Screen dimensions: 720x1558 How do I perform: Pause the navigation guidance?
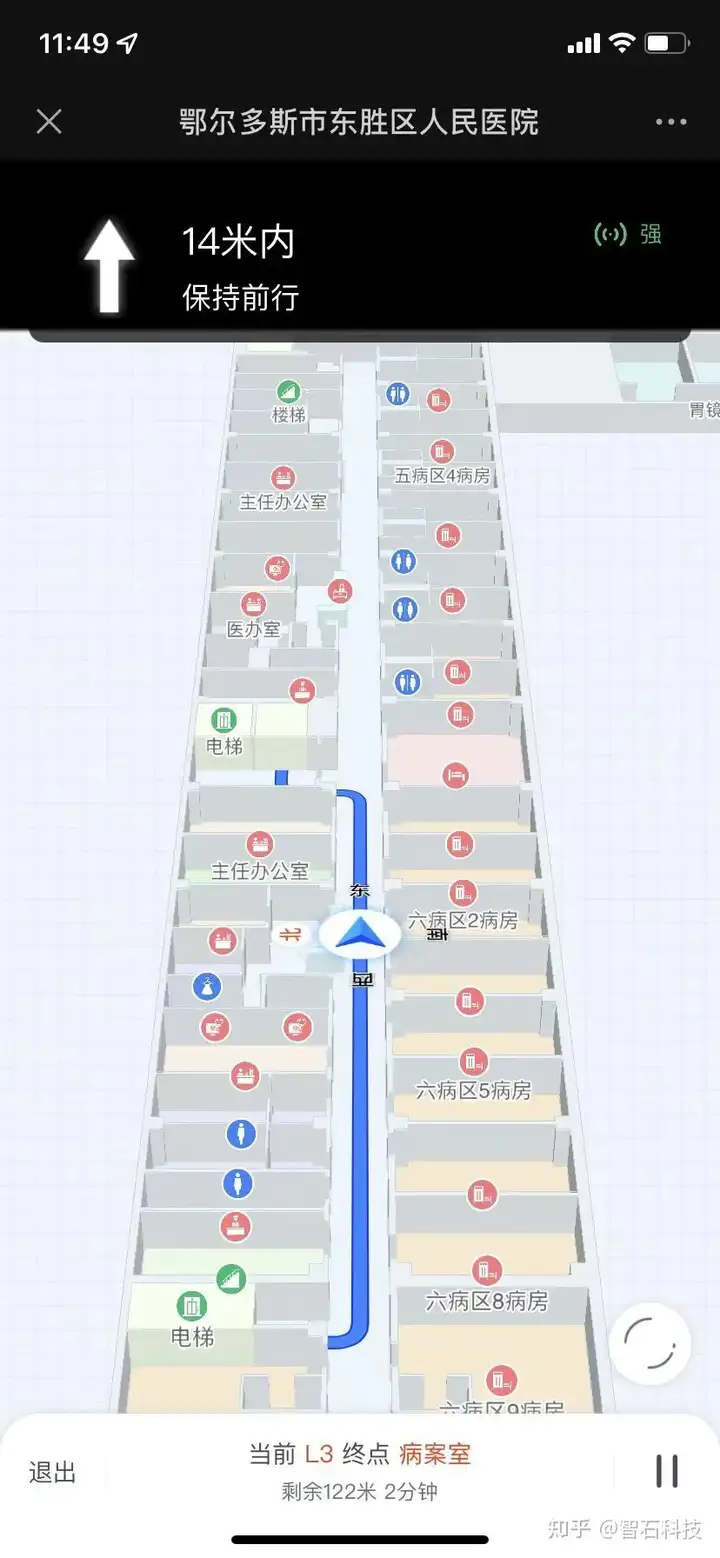pyautogui.click(x=667, y=1471)
